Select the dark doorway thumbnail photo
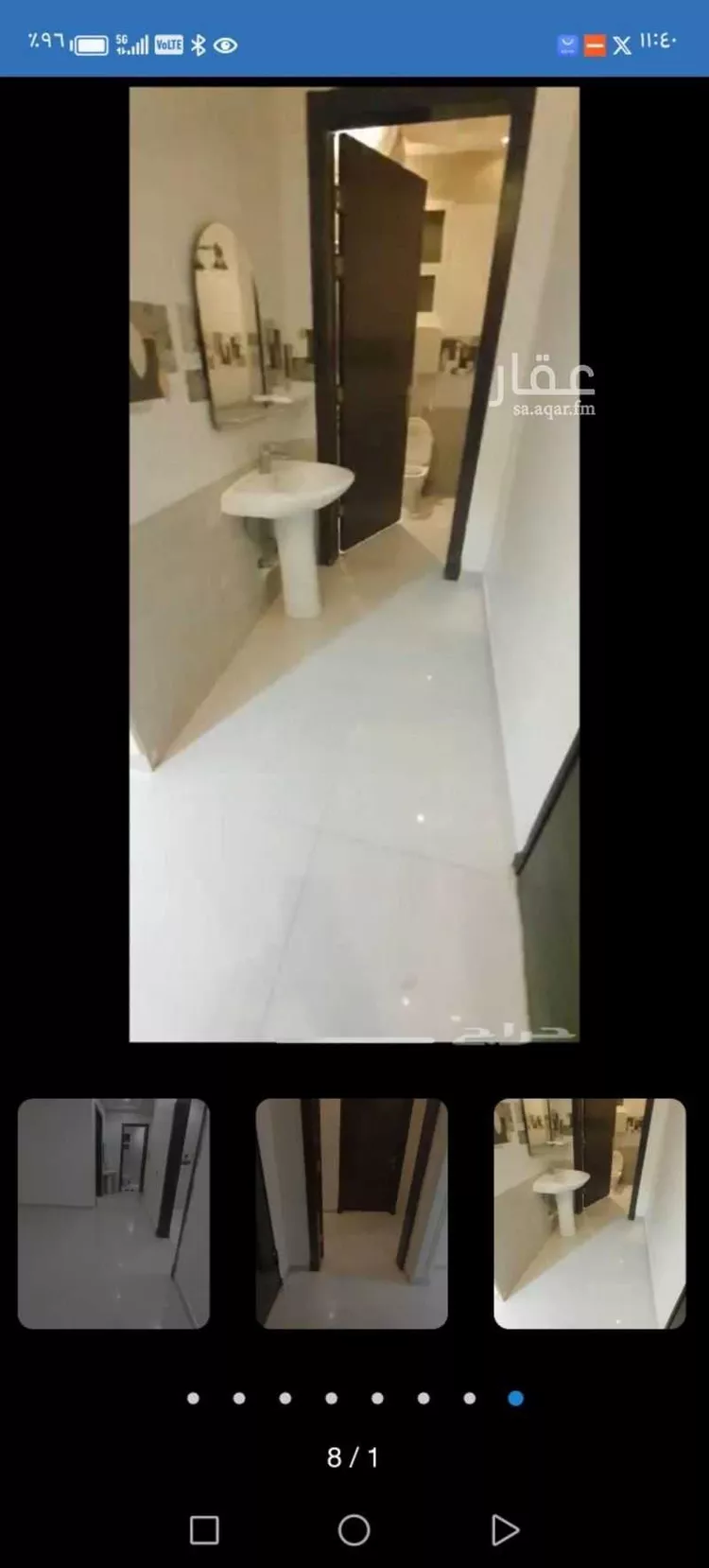 (x=352, y=1213)
